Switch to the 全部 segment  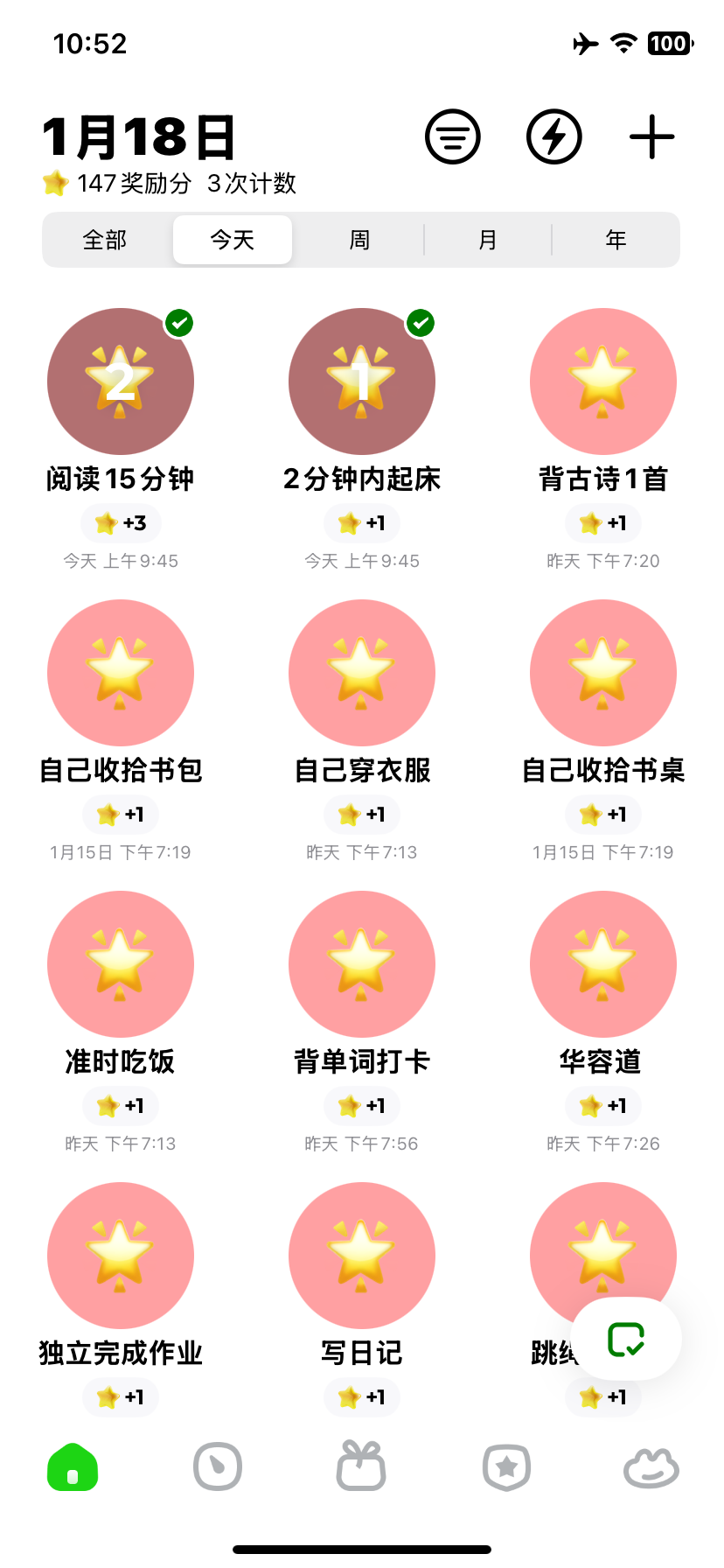click(x=105, y=240)
